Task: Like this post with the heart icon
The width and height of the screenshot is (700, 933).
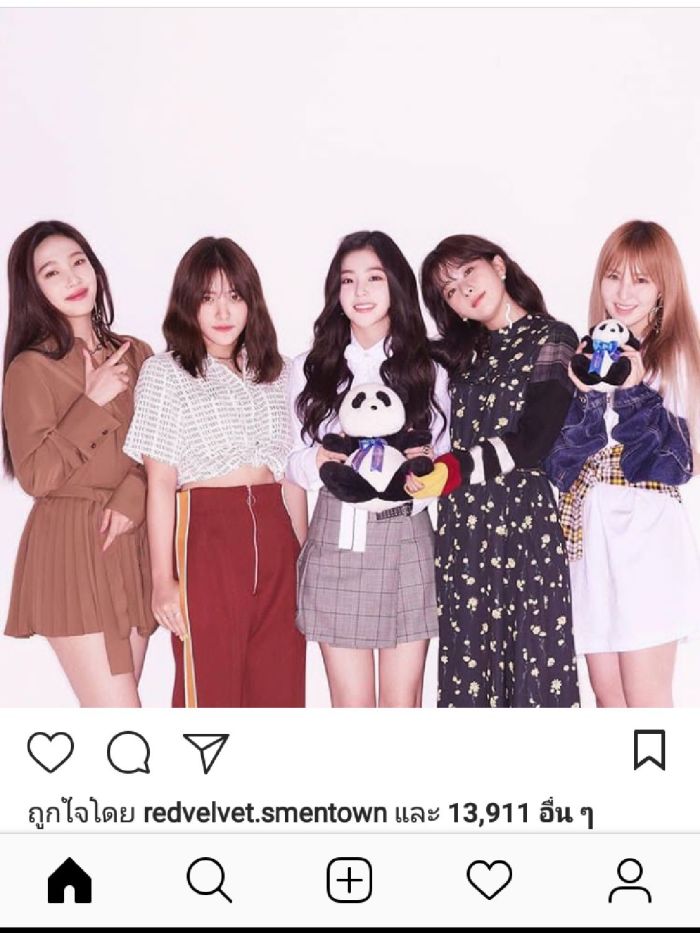Action: point(50,752)
